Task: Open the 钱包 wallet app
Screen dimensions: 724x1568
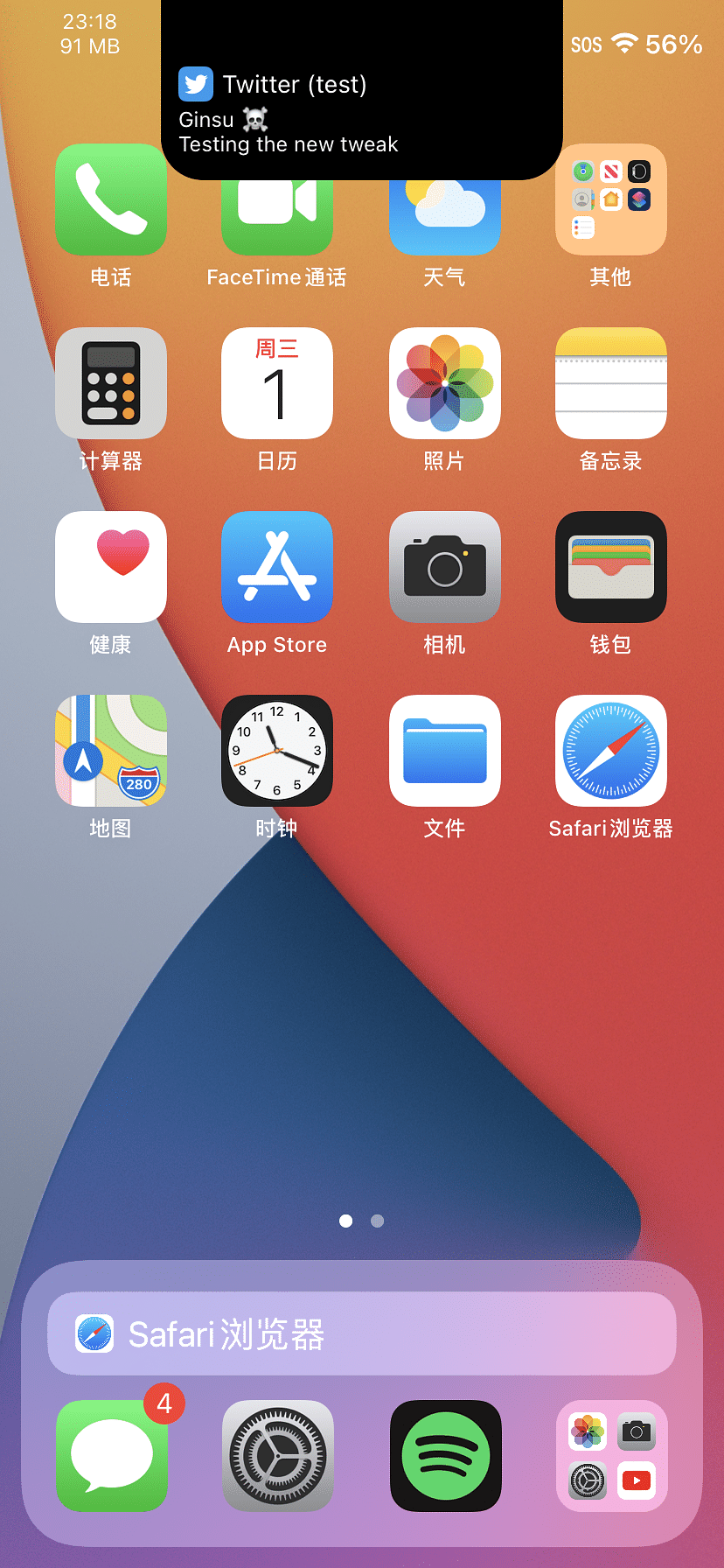Action: [x=611, y=567]
